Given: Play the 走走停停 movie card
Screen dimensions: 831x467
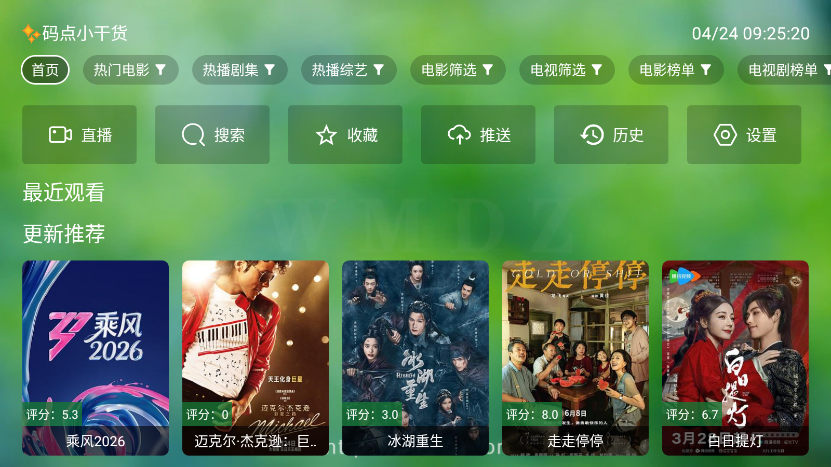Looking at the screenshot, I should point(575,357).
